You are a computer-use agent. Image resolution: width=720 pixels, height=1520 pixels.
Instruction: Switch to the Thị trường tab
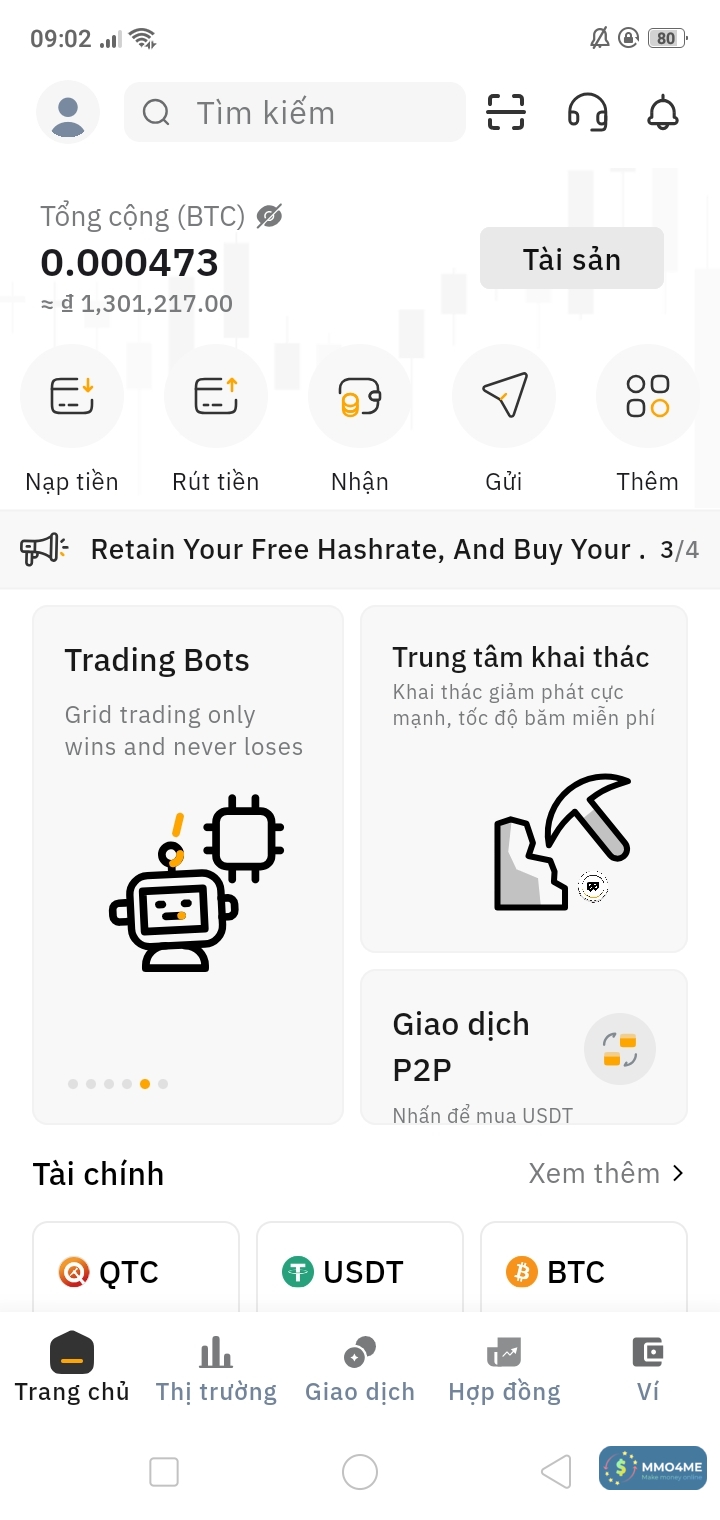(216, 1368)
